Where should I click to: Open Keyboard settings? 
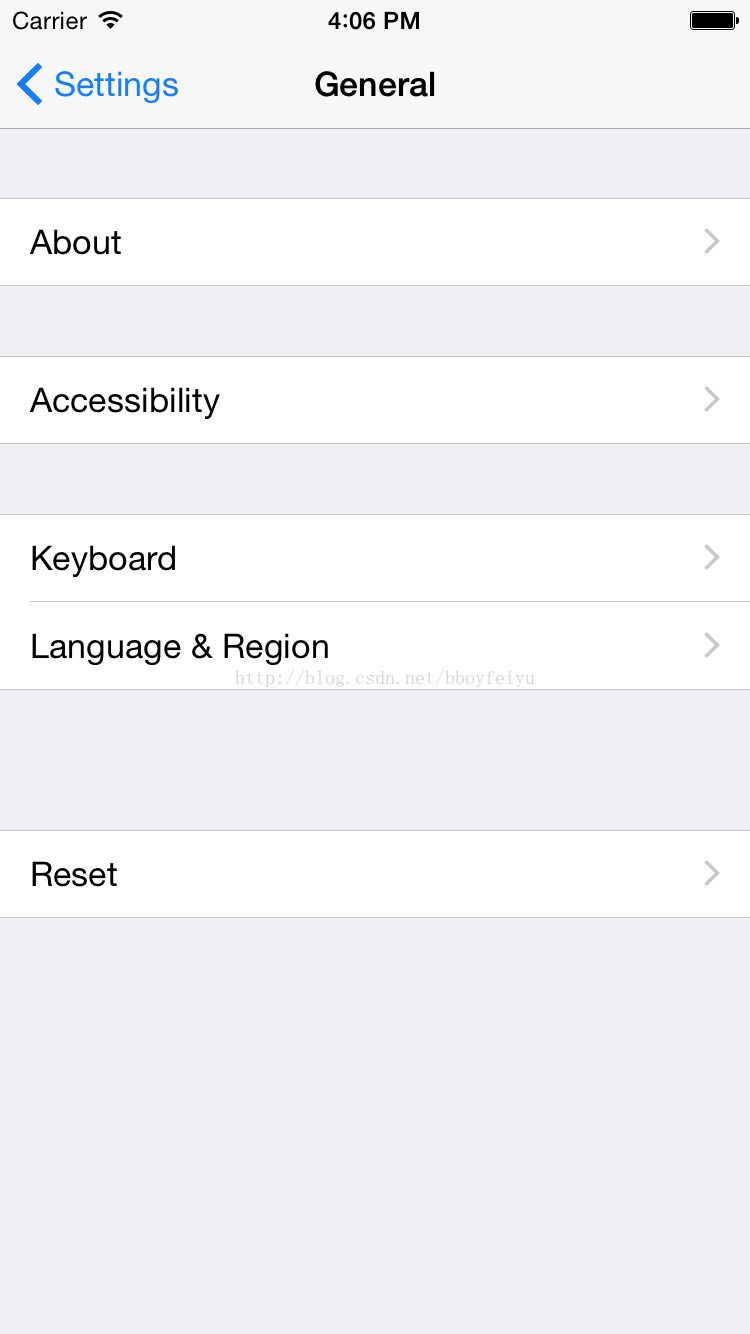point(375,558)
